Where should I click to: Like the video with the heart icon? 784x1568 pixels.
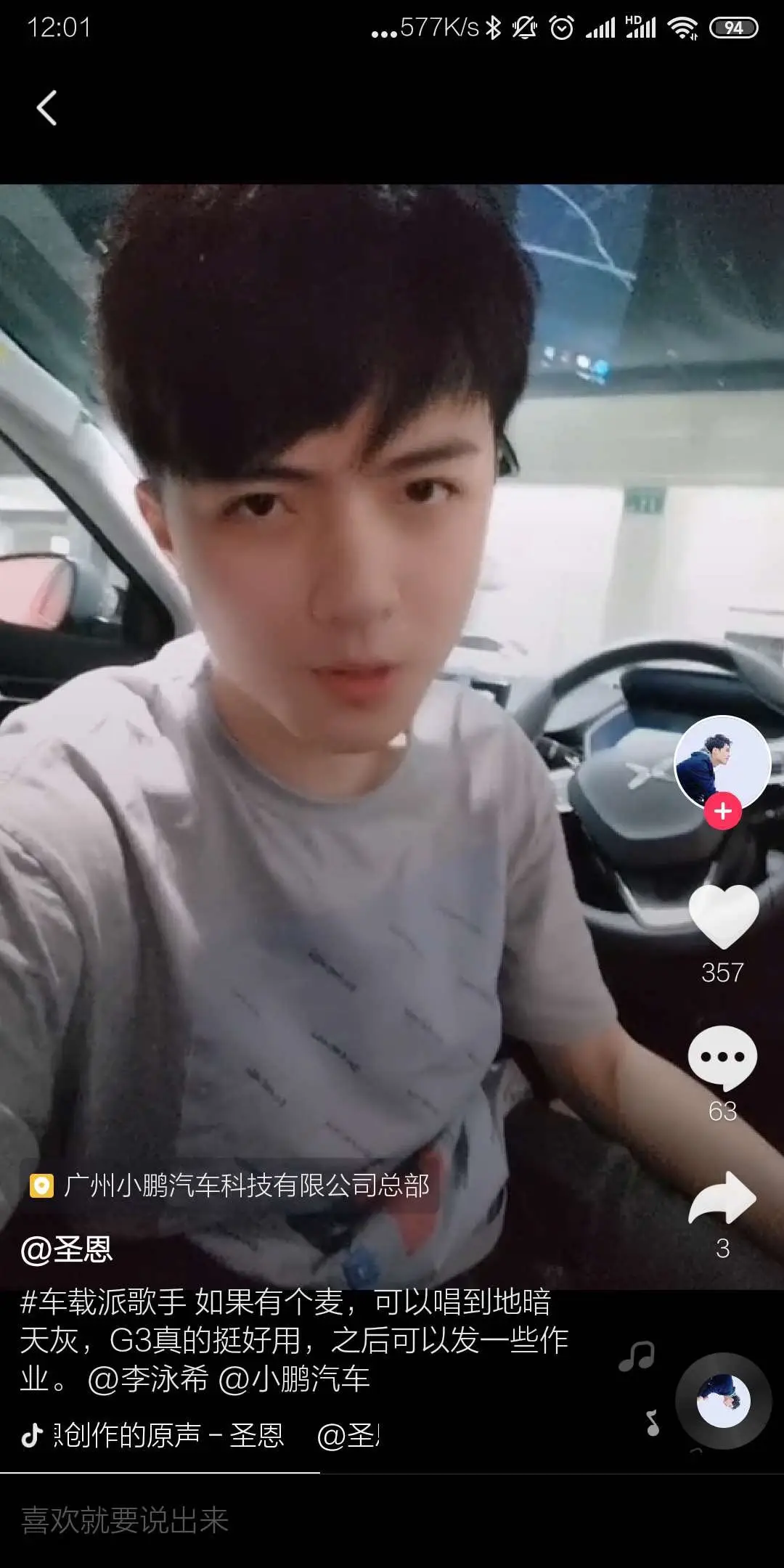click(723, 918)
